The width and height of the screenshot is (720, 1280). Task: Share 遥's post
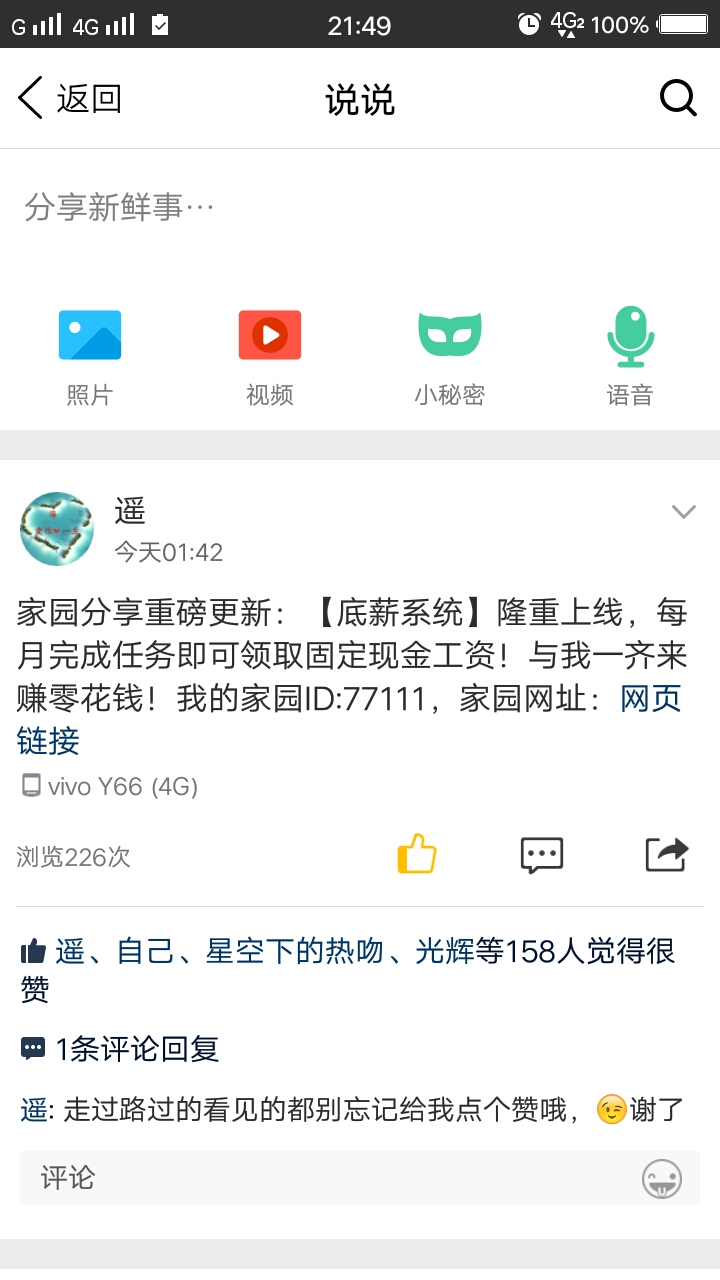667,855
